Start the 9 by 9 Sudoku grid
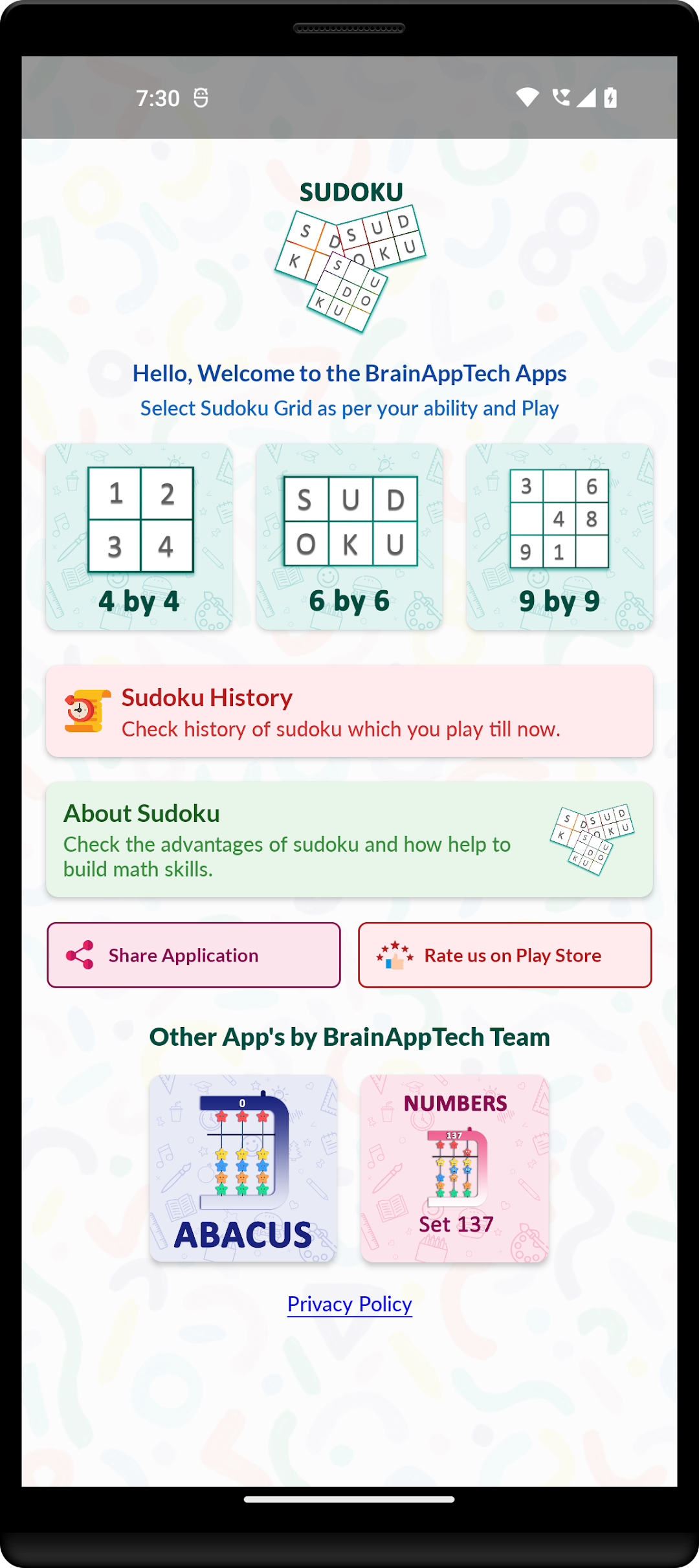This screenshot has width=699, height=1568. pyautogui.click(x=560, y=536)
